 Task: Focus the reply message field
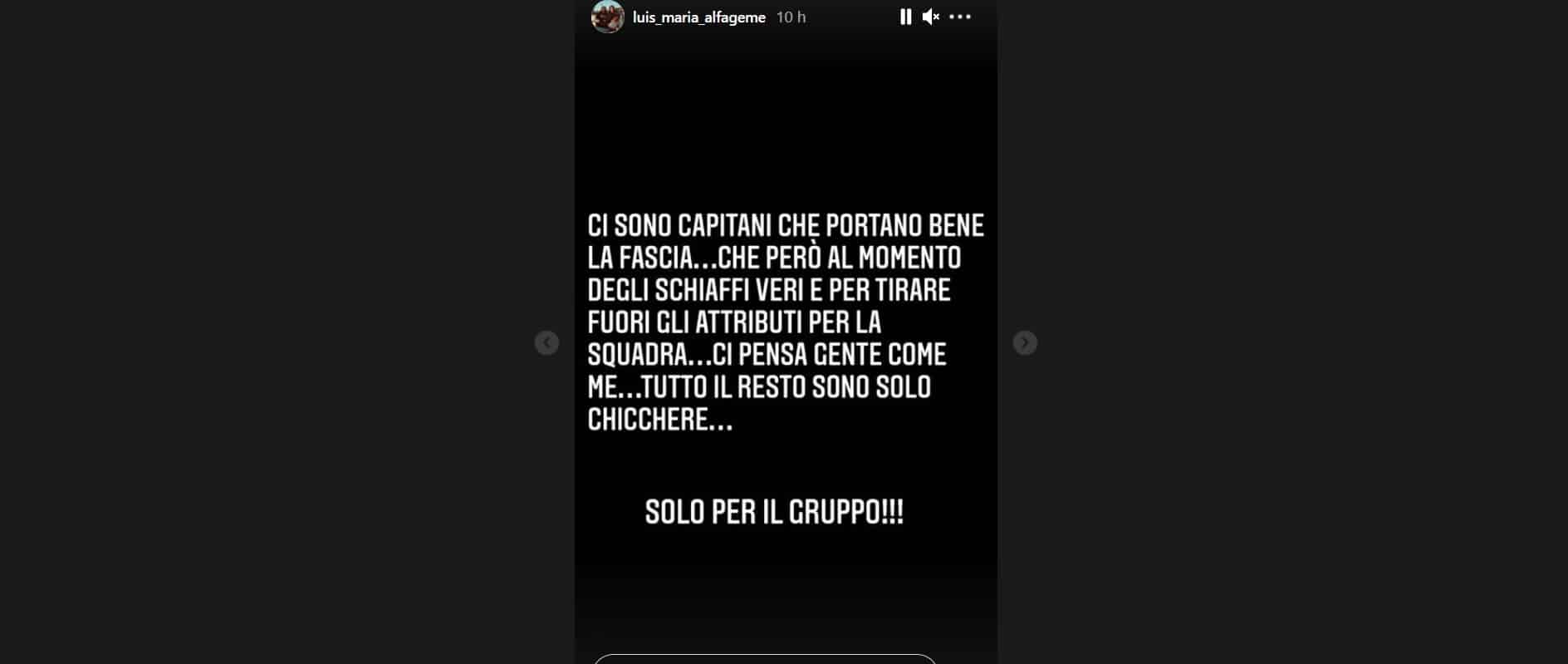point(764,659)
